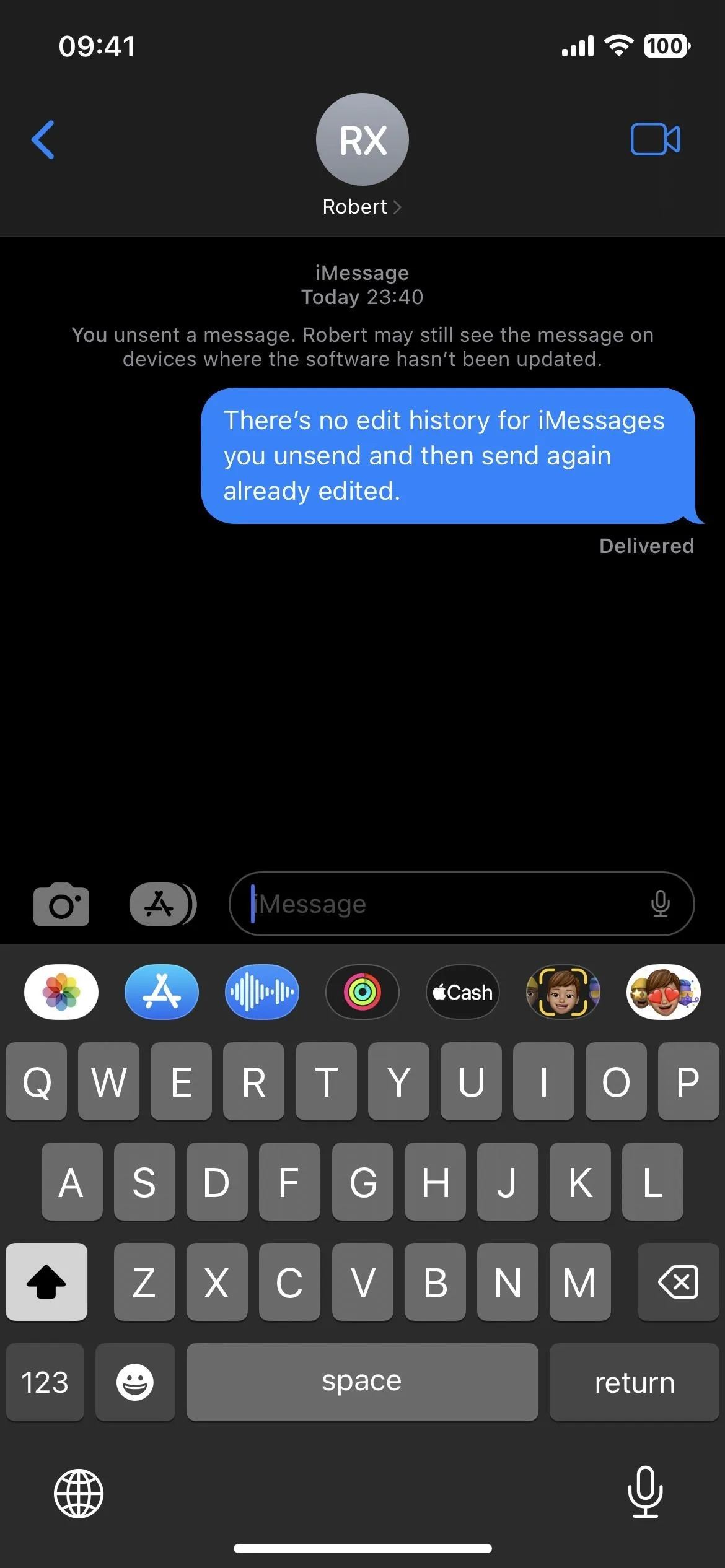Switch the keyboard to numbers with 123
The width and height of the screenshot is (725, 1568).
point(45,1382)
